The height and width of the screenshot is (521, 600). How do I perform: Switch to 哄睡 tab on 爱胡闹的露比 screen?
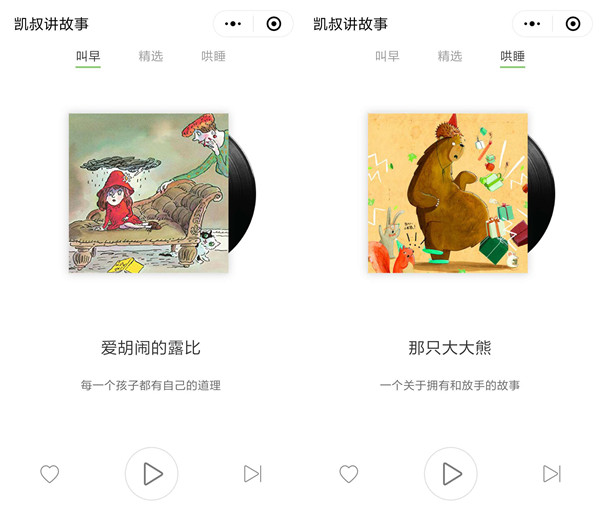213,56
